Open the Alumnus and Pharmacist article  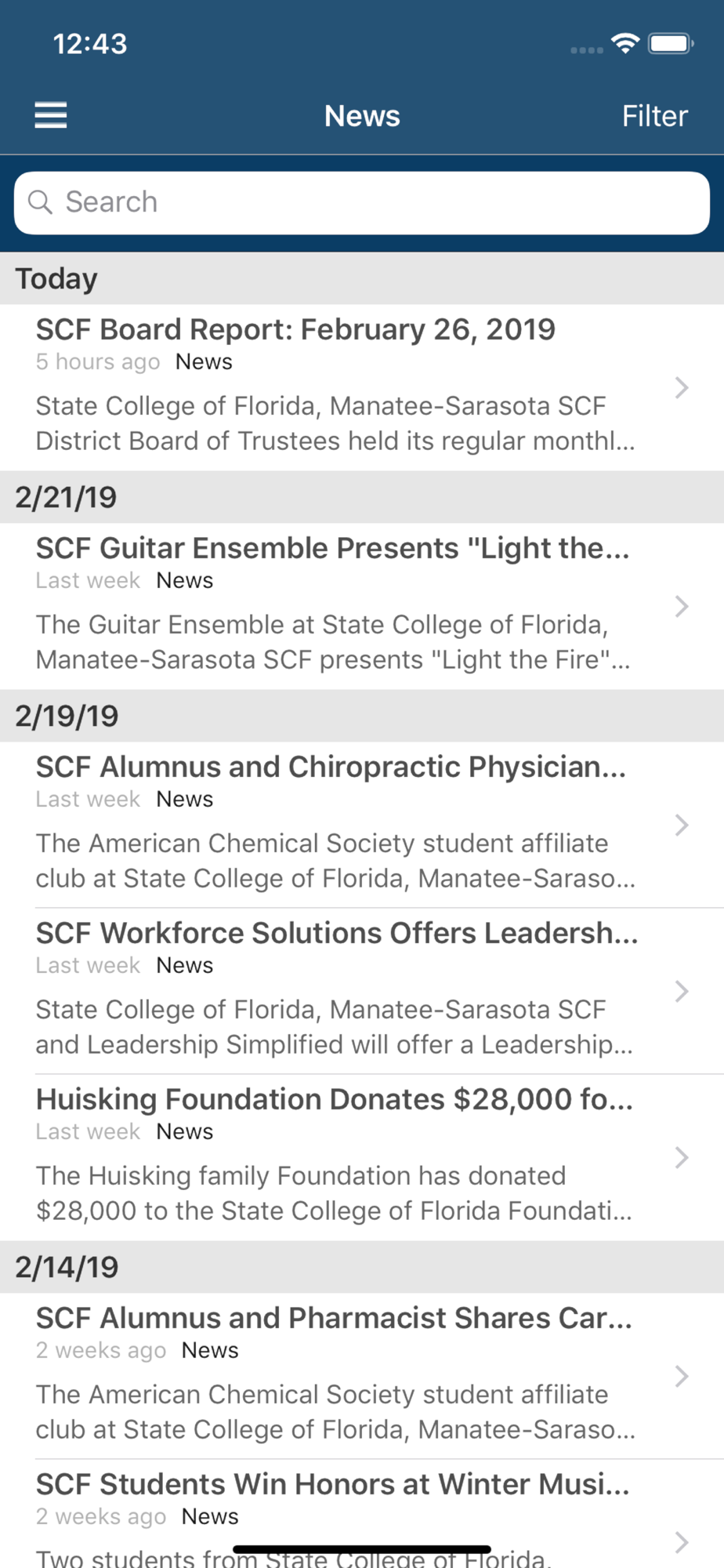pyautogui.click(x=362, y=1376)
